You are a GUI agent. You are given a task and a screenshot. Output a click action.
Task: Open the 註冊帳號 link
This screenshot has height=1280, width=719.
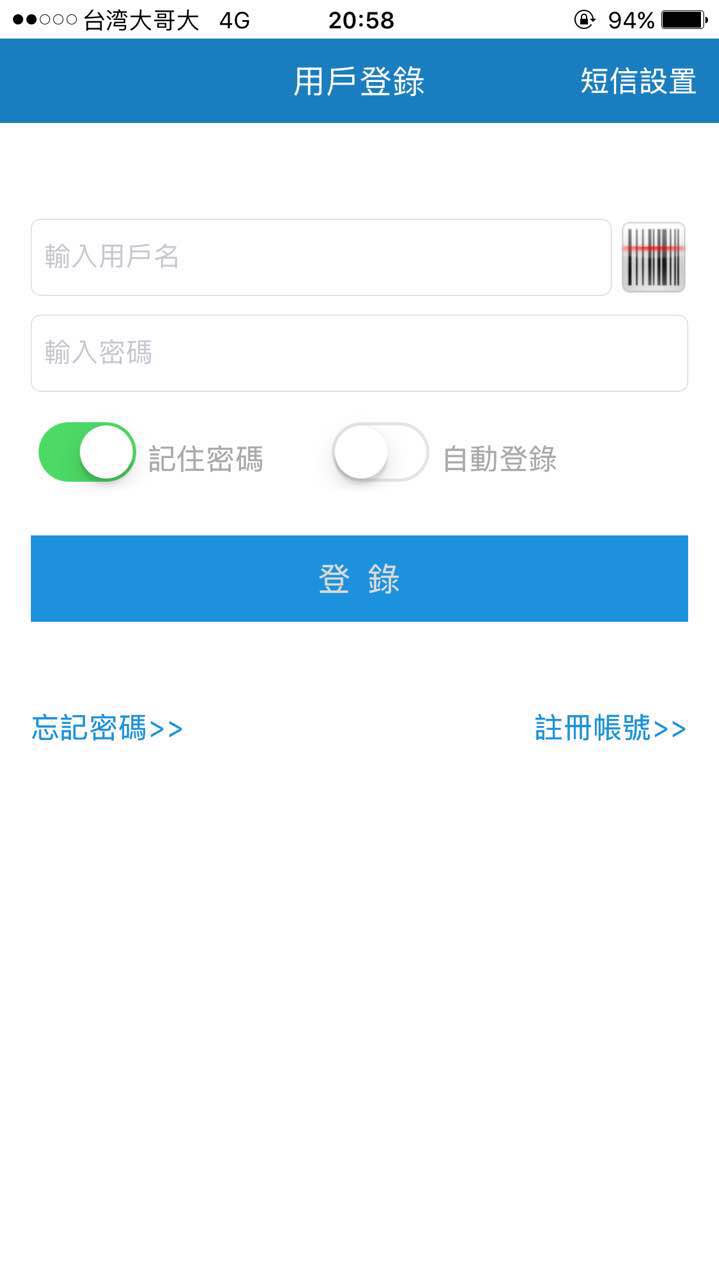[610, 728]
